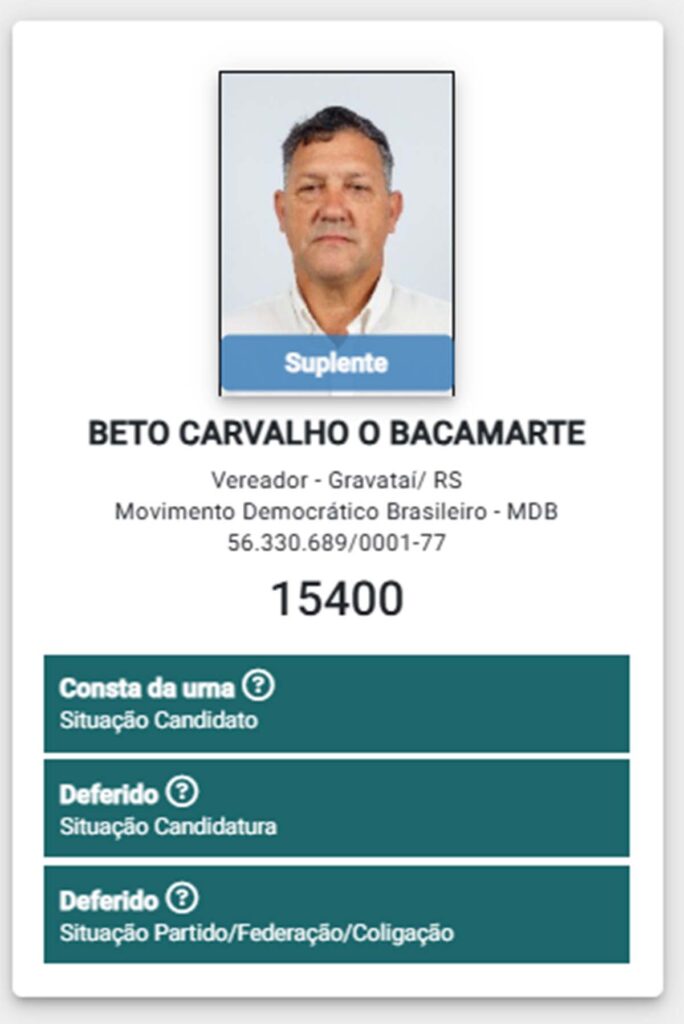
Task: Tap help icon beside Deferido Situação Candidatura
Action: 181,792
